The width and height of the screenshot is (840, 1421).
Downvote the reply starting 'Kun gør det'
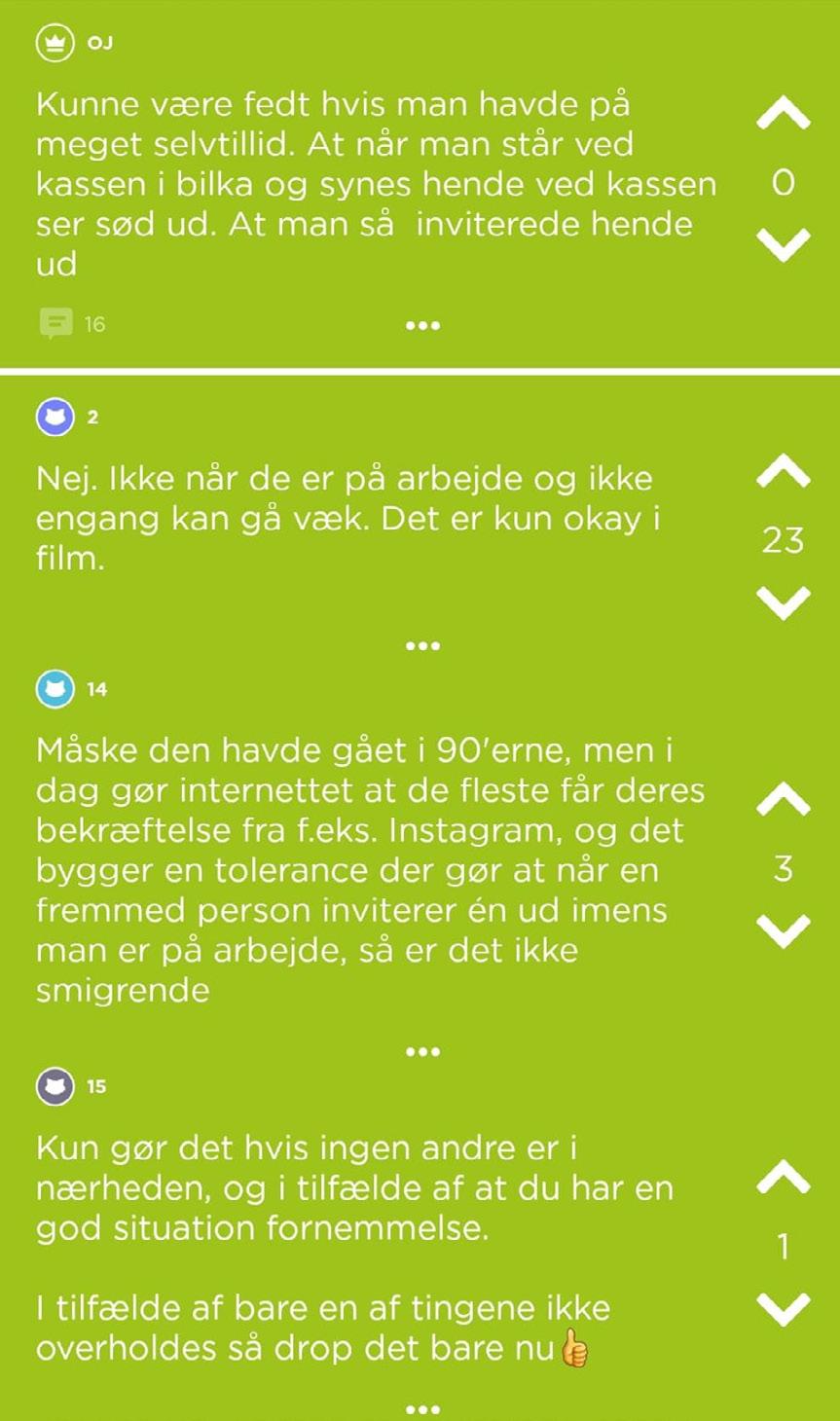(x=784, y=1309)
